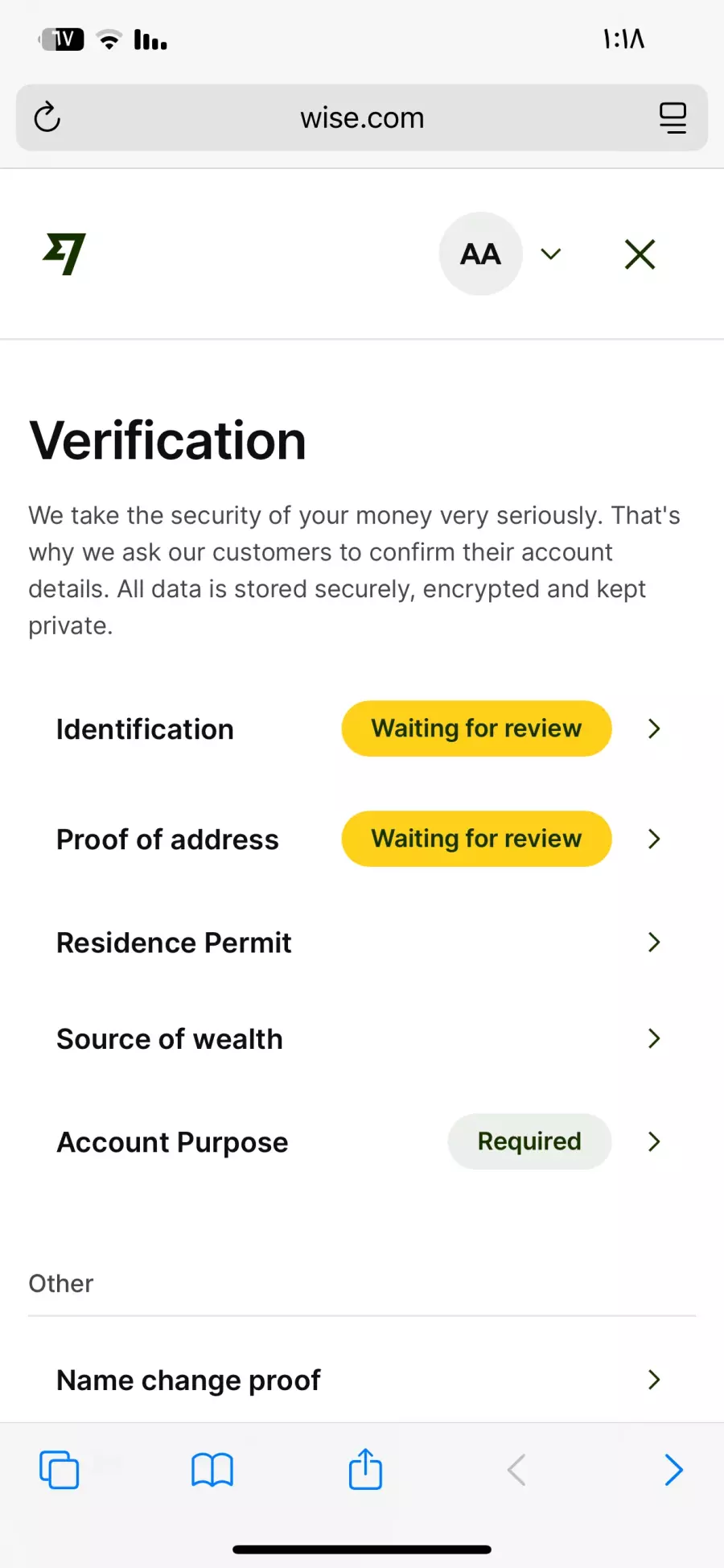Open the Identification row
Image resolution: width=724 pixels, height=1568 pixels.
coord(362,728)
